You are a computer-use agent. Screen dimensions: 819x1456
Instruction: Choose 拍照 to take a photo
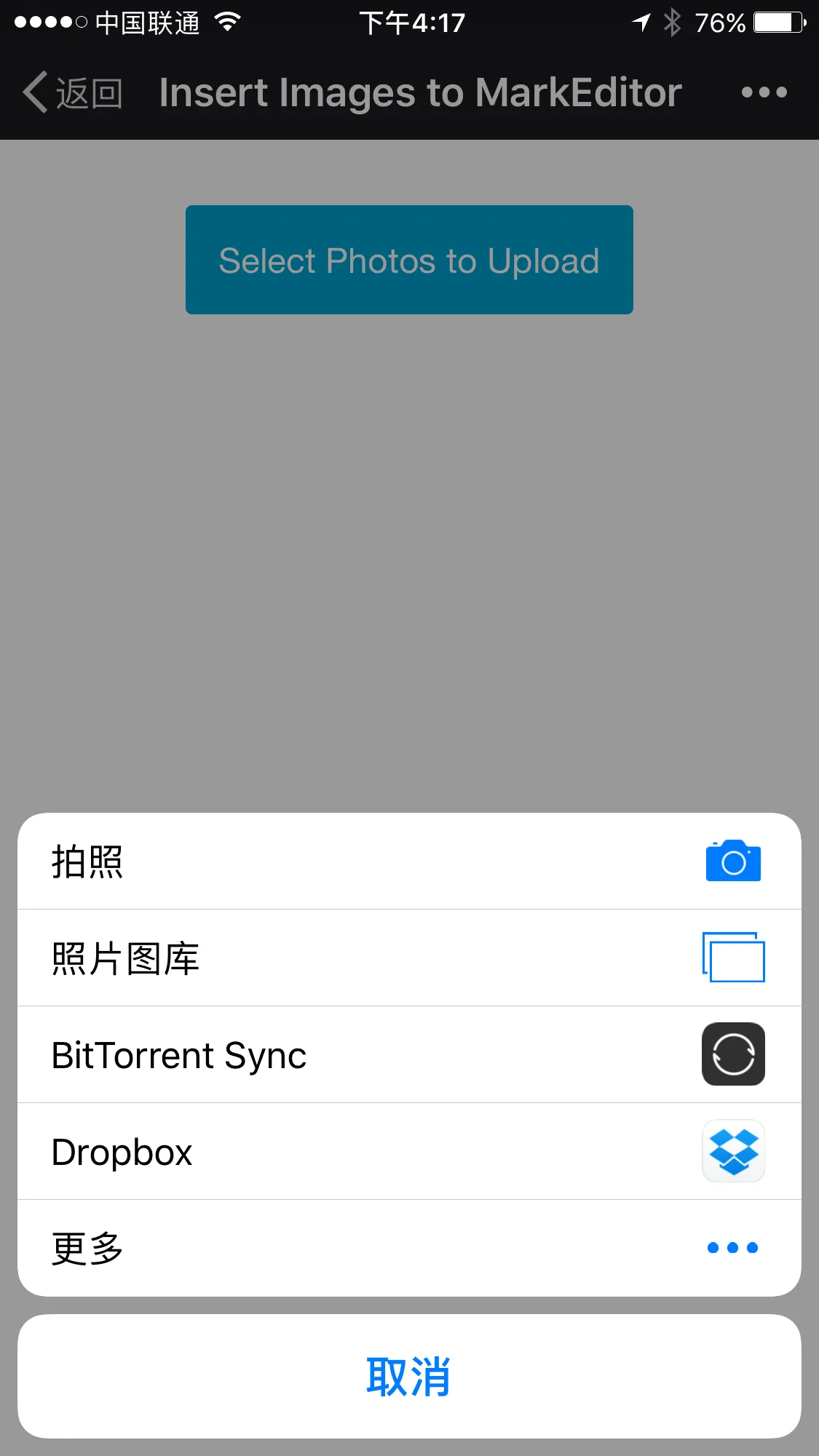[409, 862]
